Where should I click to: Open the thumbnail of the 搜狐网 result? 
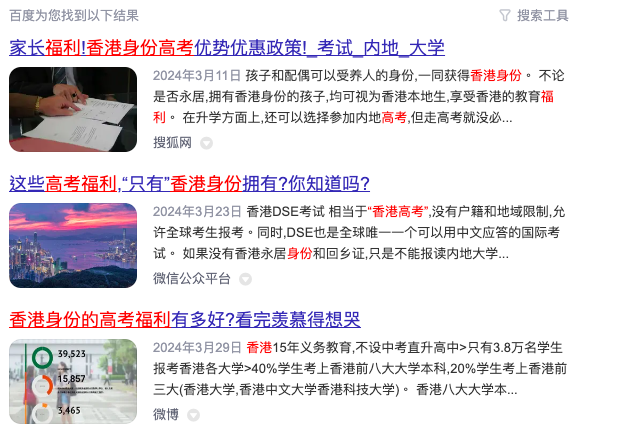click(73, 110)
